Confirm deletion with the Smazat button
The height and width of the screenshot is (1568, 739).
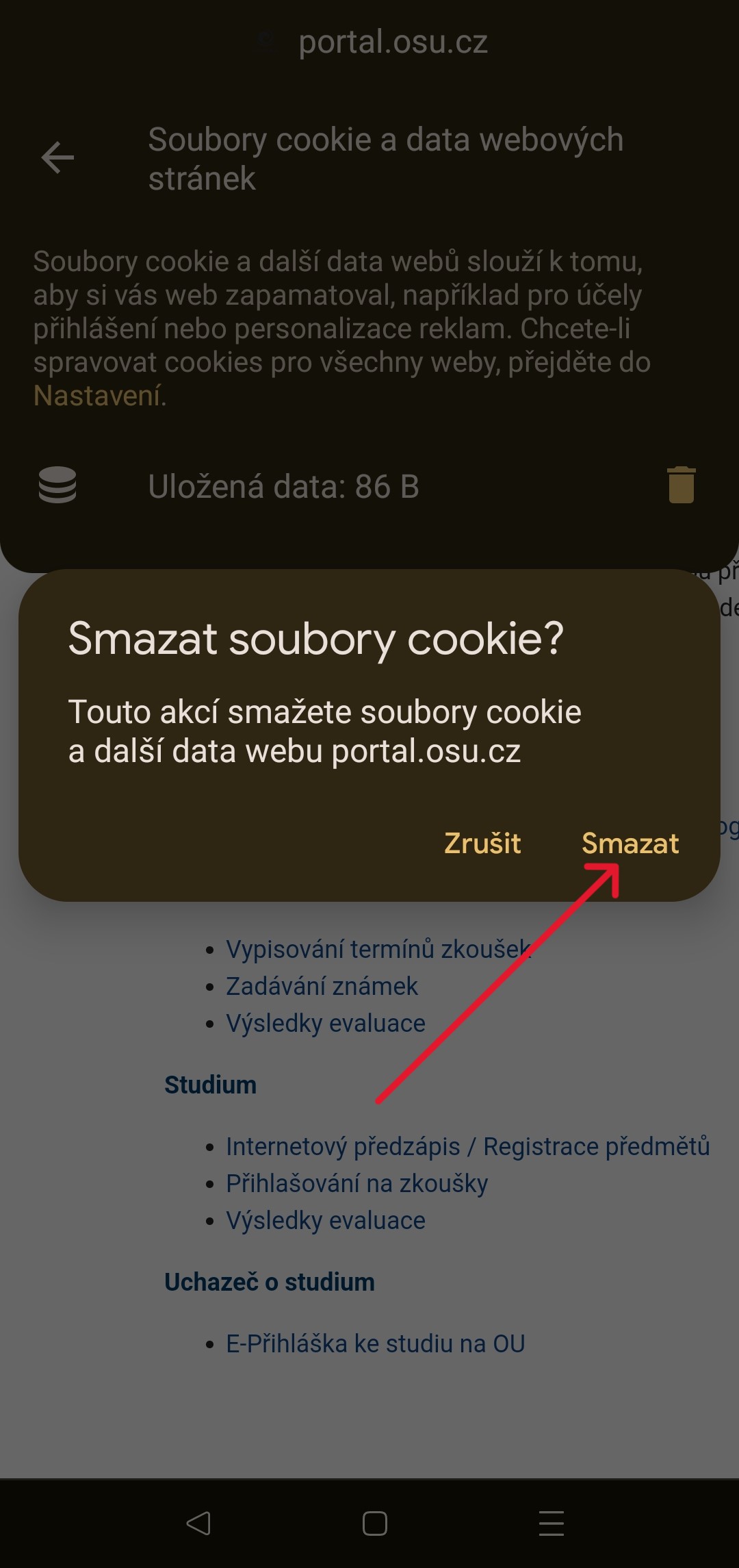coord(630,843)
